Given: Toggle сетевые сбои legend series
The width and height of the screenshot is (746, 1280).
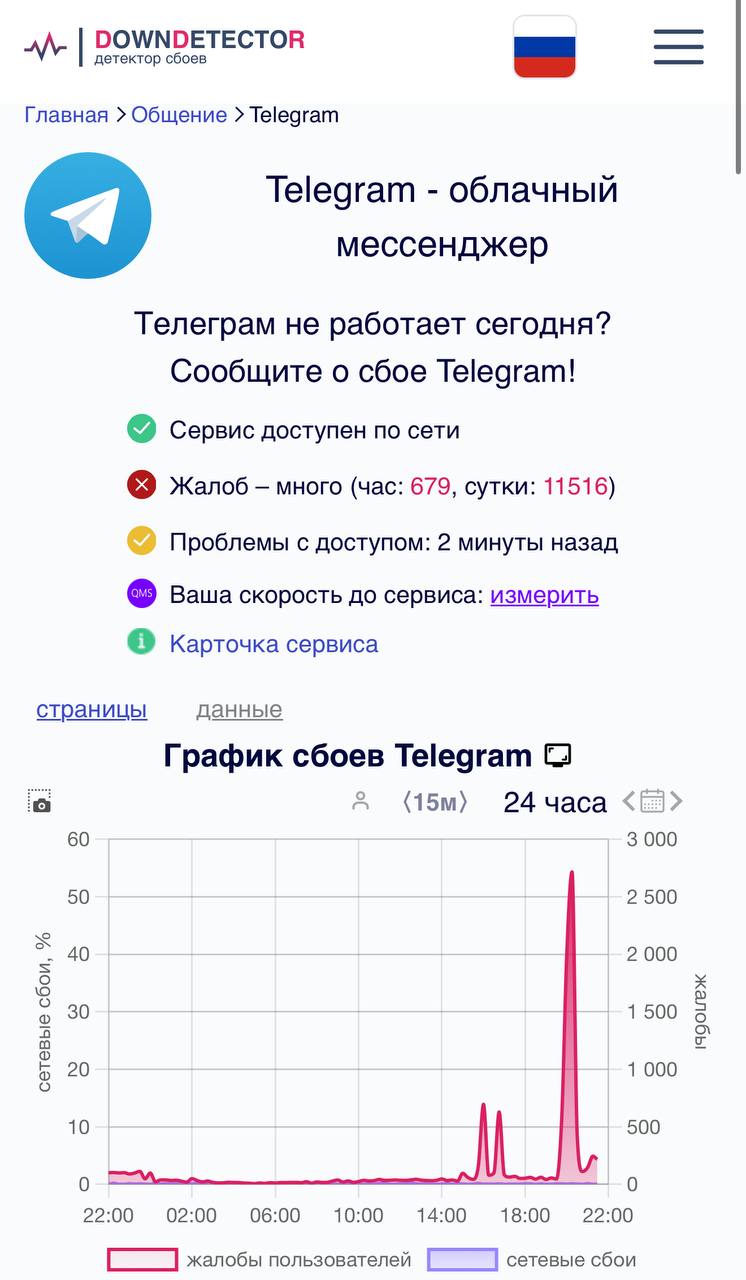Looking at the screenshot, I should pos(531,1259).
